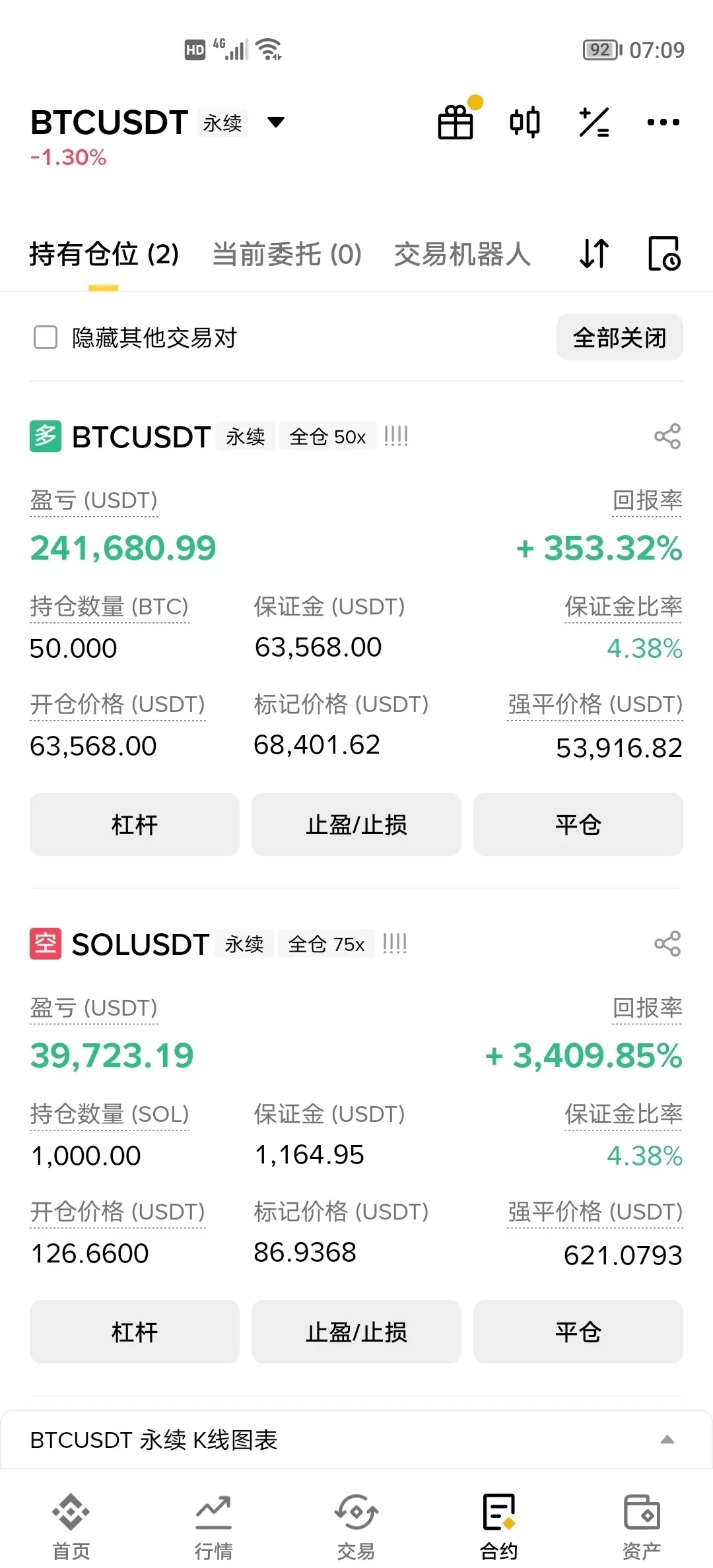Screen dimensions: 713x1568
Task: Share the SOLUSDT position
Action: pyautogui.click(x=667, y=944)
